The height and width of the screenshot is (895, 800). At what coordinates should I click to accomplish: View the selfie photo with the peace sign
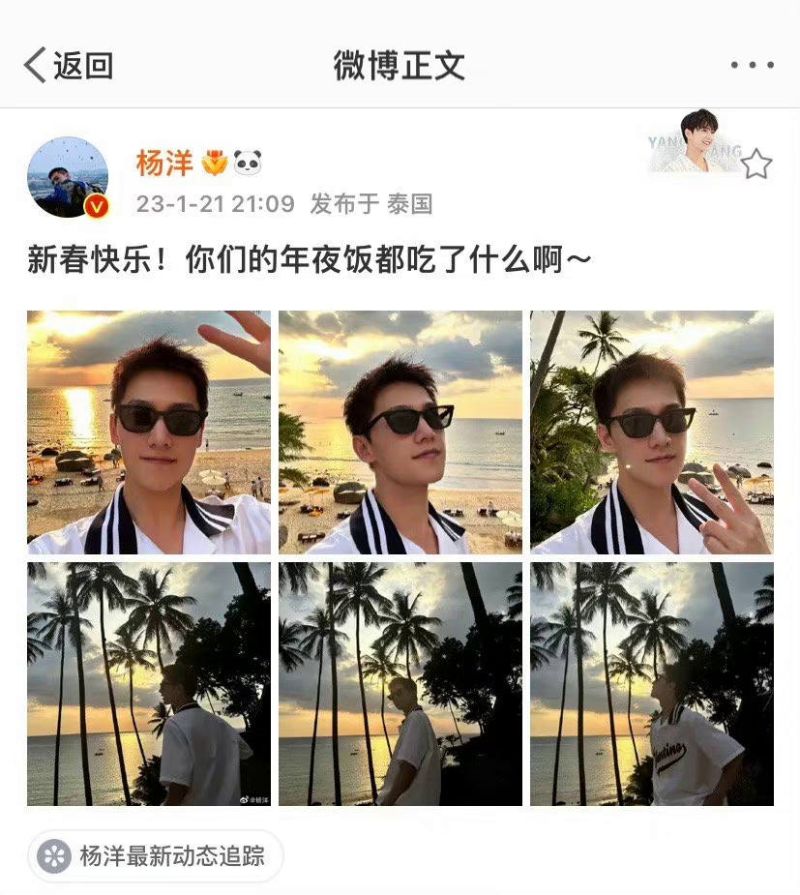651,432
